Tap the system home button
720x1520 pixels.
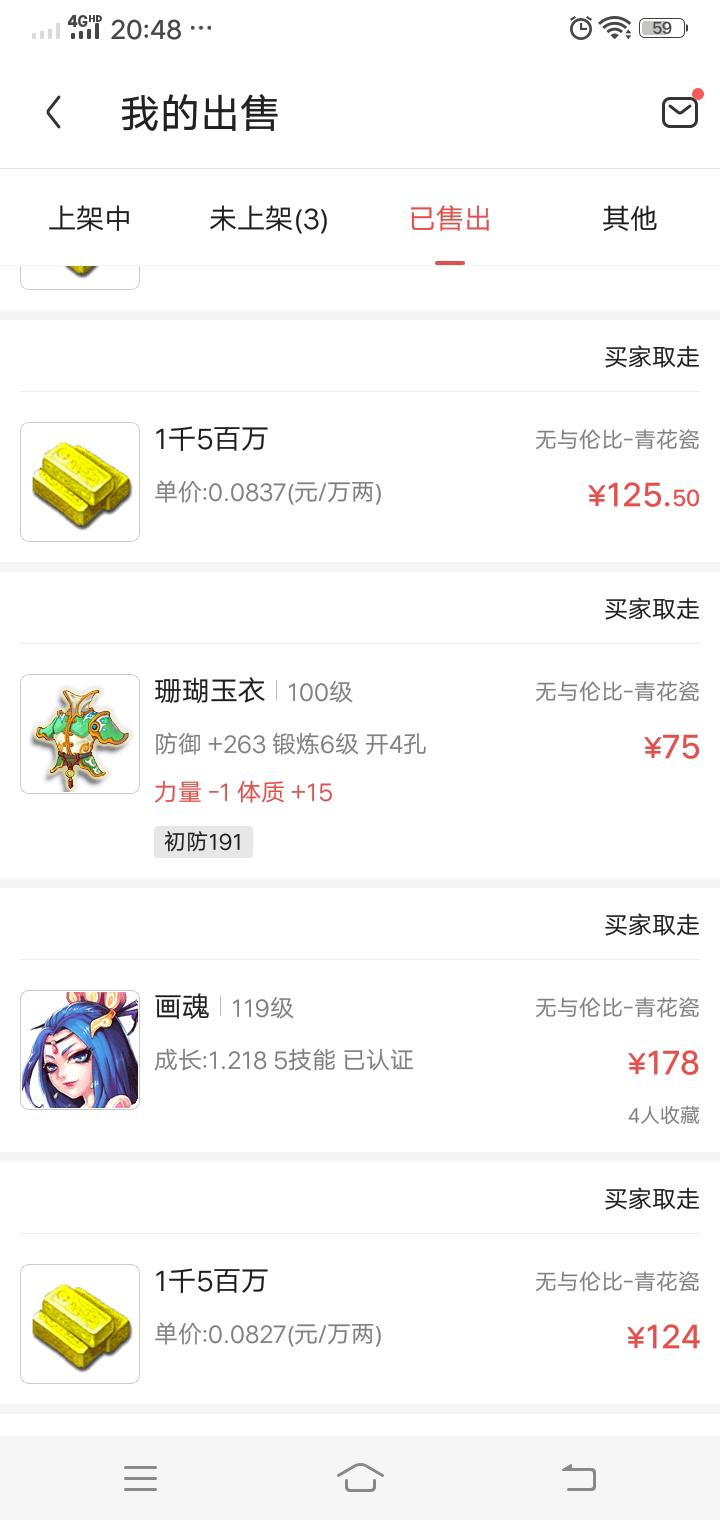pos(360,1477)
